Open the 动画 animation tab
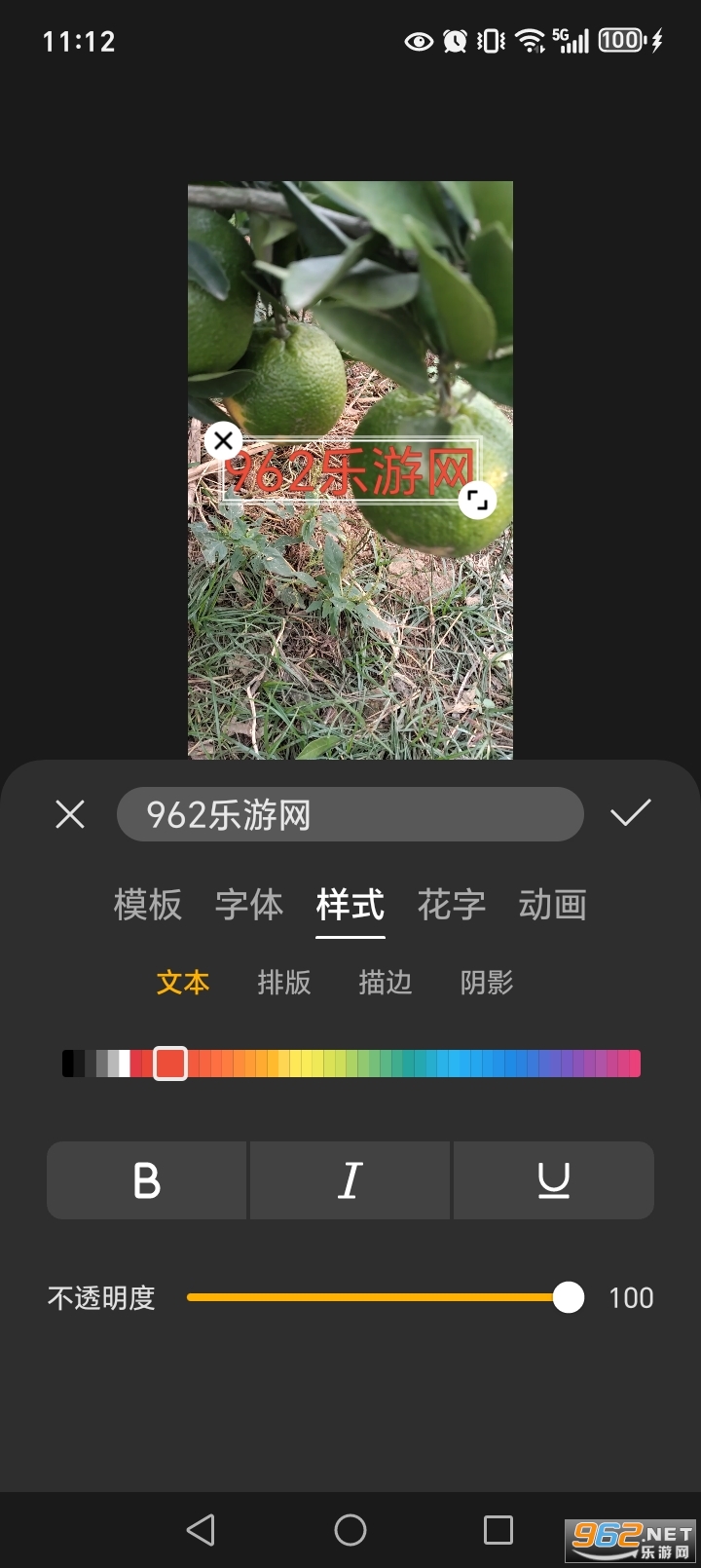The image size is (701, 1568). click(552, 904)
